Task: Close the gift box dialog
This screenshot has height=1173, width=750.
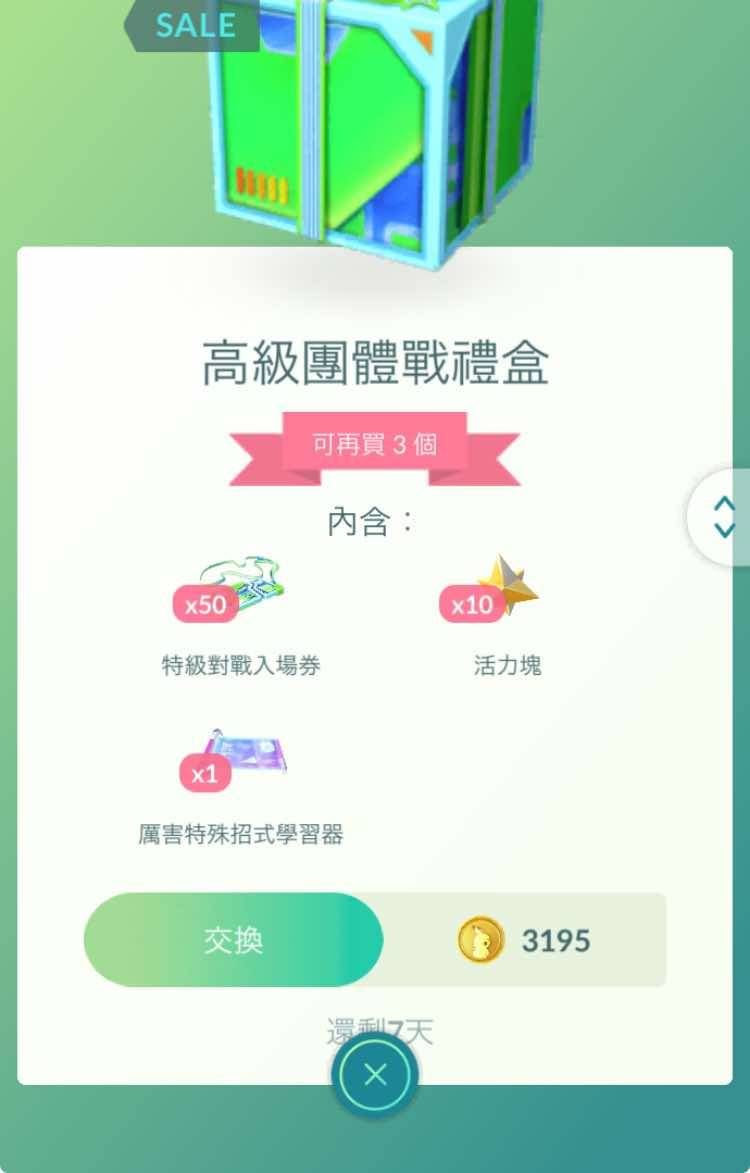Action: tap(375, 1074)
